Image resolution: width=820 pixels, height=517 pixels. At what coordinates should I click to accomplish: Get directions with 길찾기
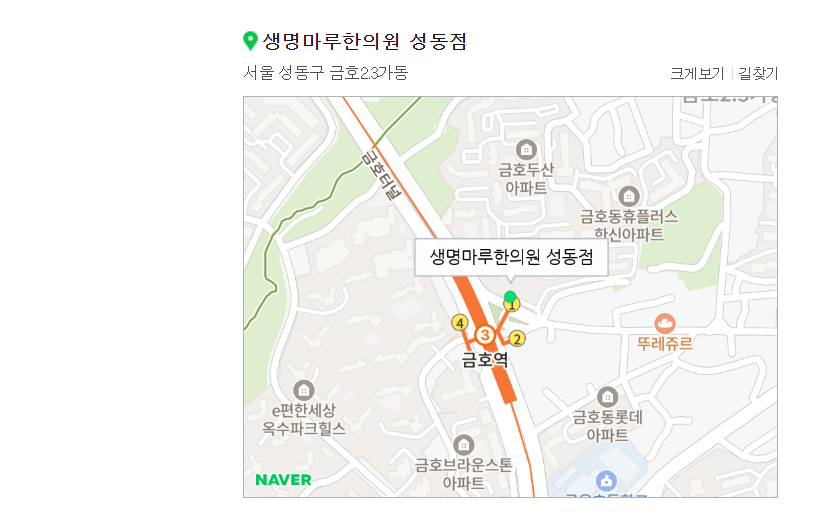coord(758,73)
